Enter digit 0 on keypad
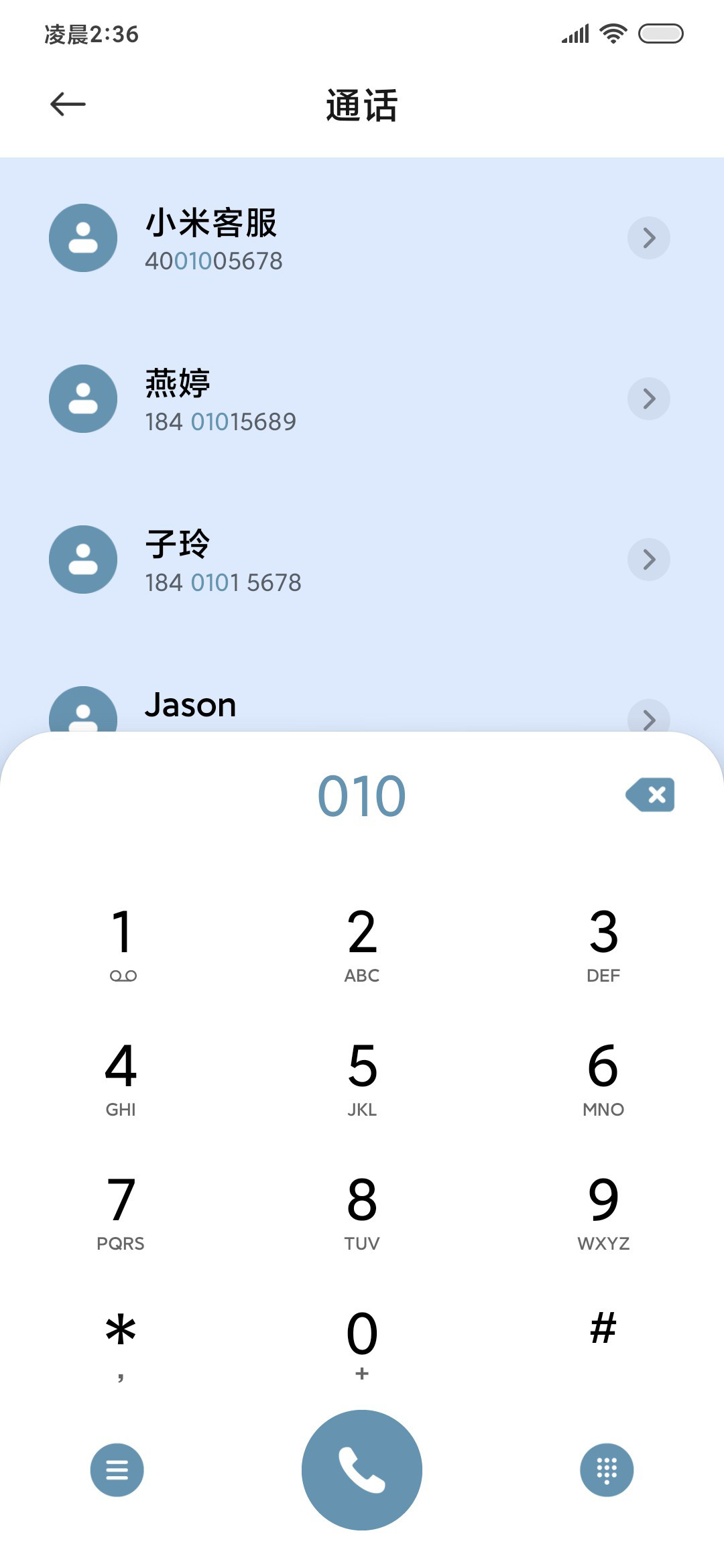This screenshot has width=724, height=1568. click(x=362, y=1344)
